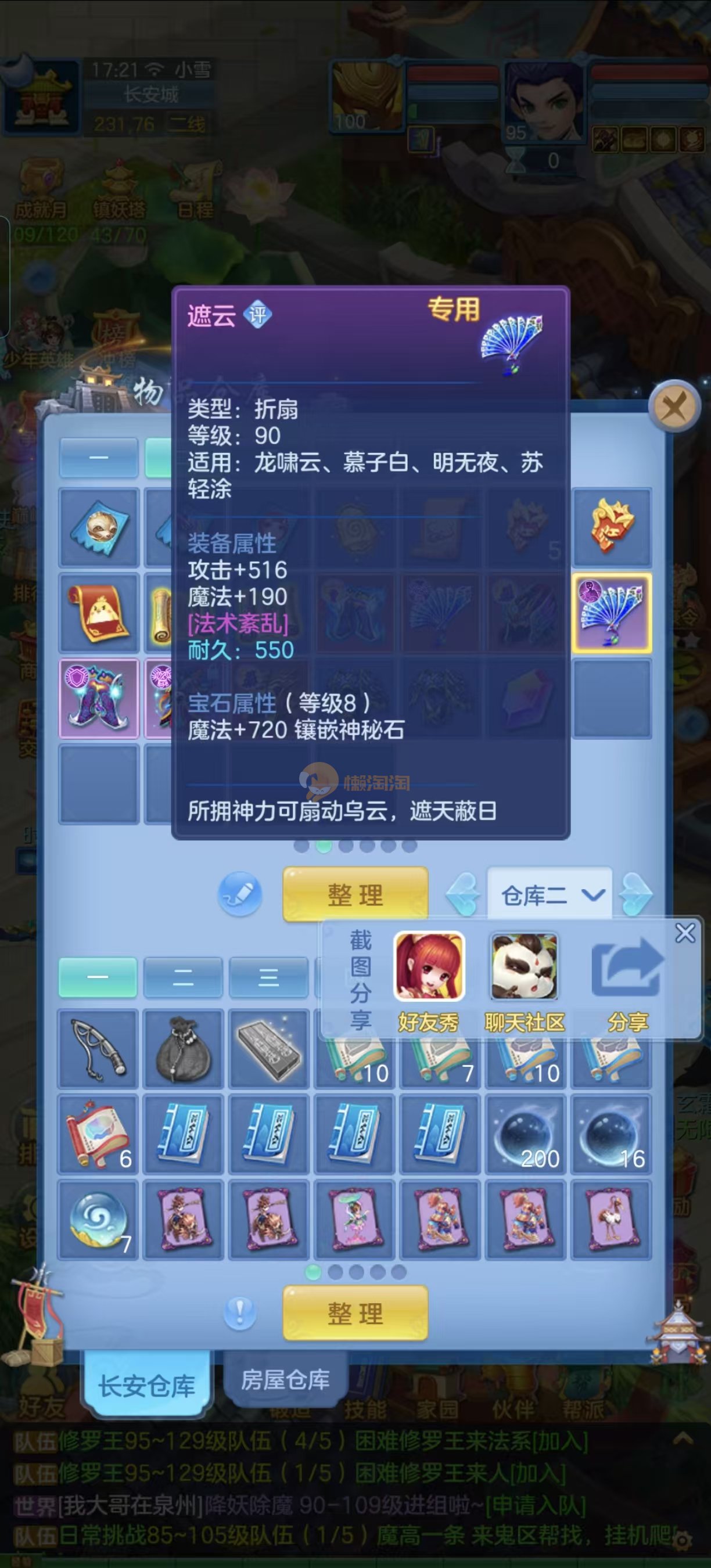Viewport: 711px width, 1568px height.
Task: Tap the 分享 share arrow
Action: click(x=627, y=971)
